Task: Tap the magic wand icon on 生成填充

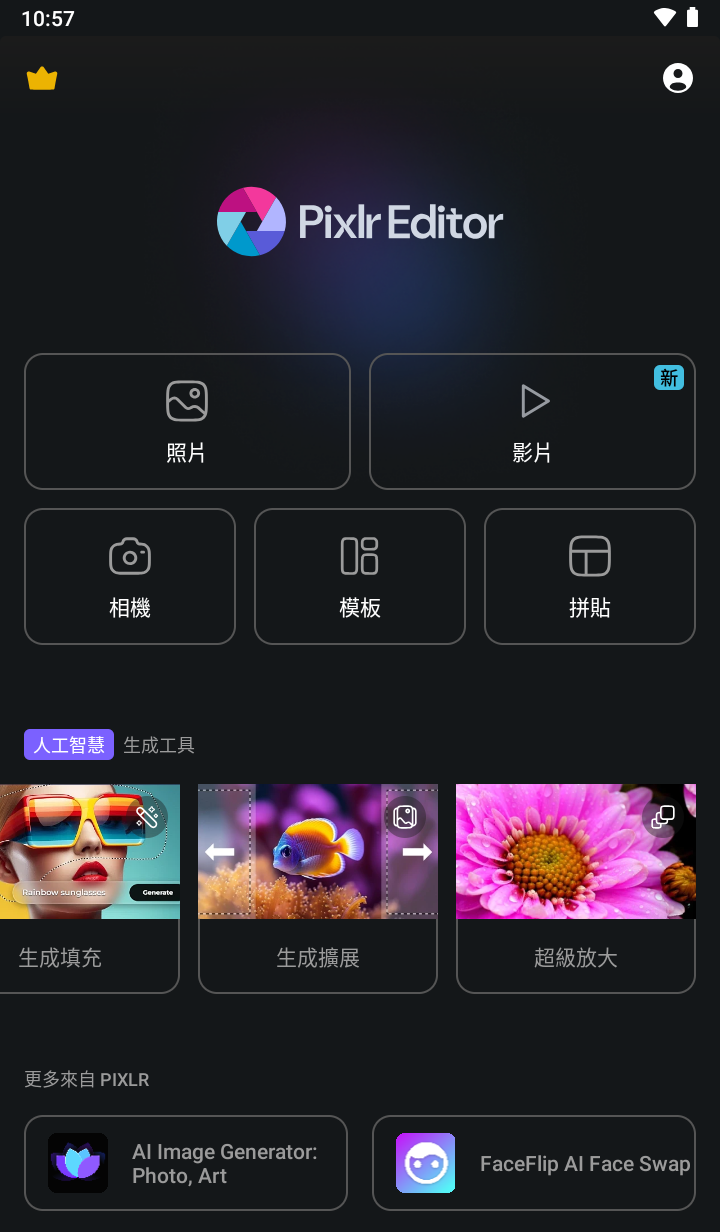Action: click(147, 817)
